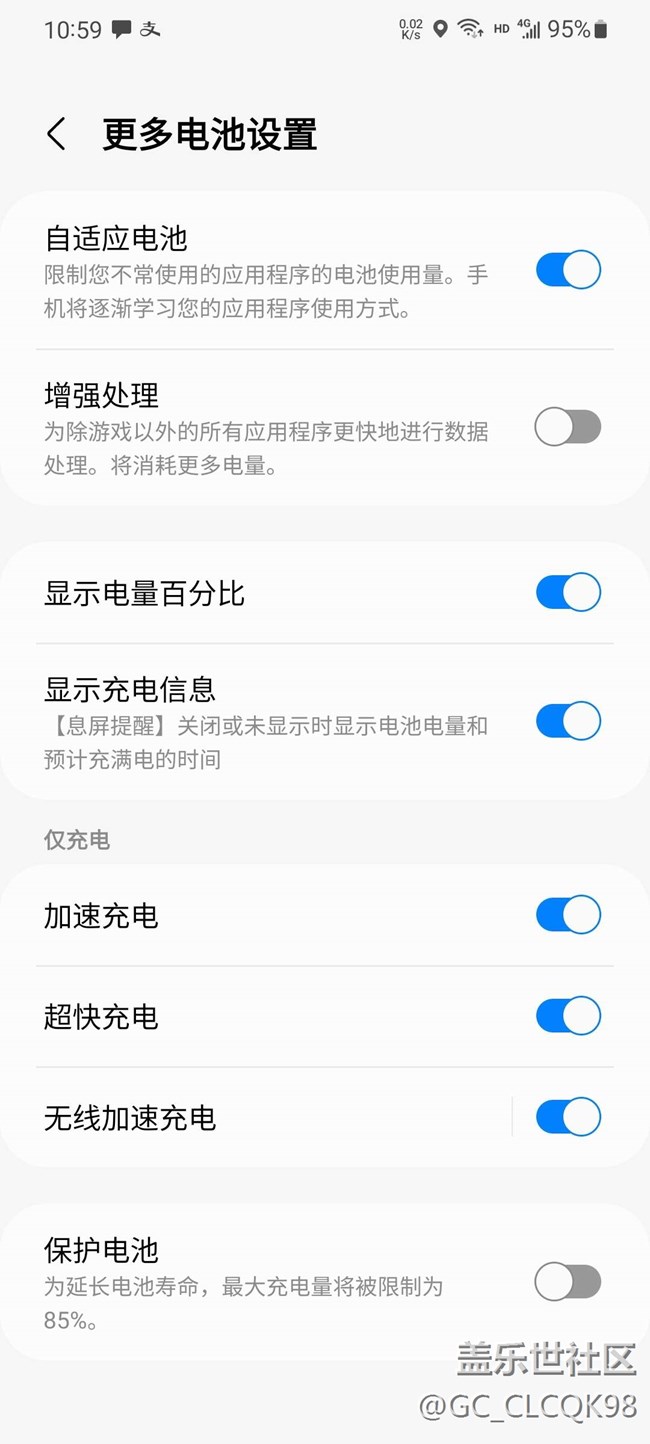Open the 无线加速充电 settings row

click(270, 1117)
